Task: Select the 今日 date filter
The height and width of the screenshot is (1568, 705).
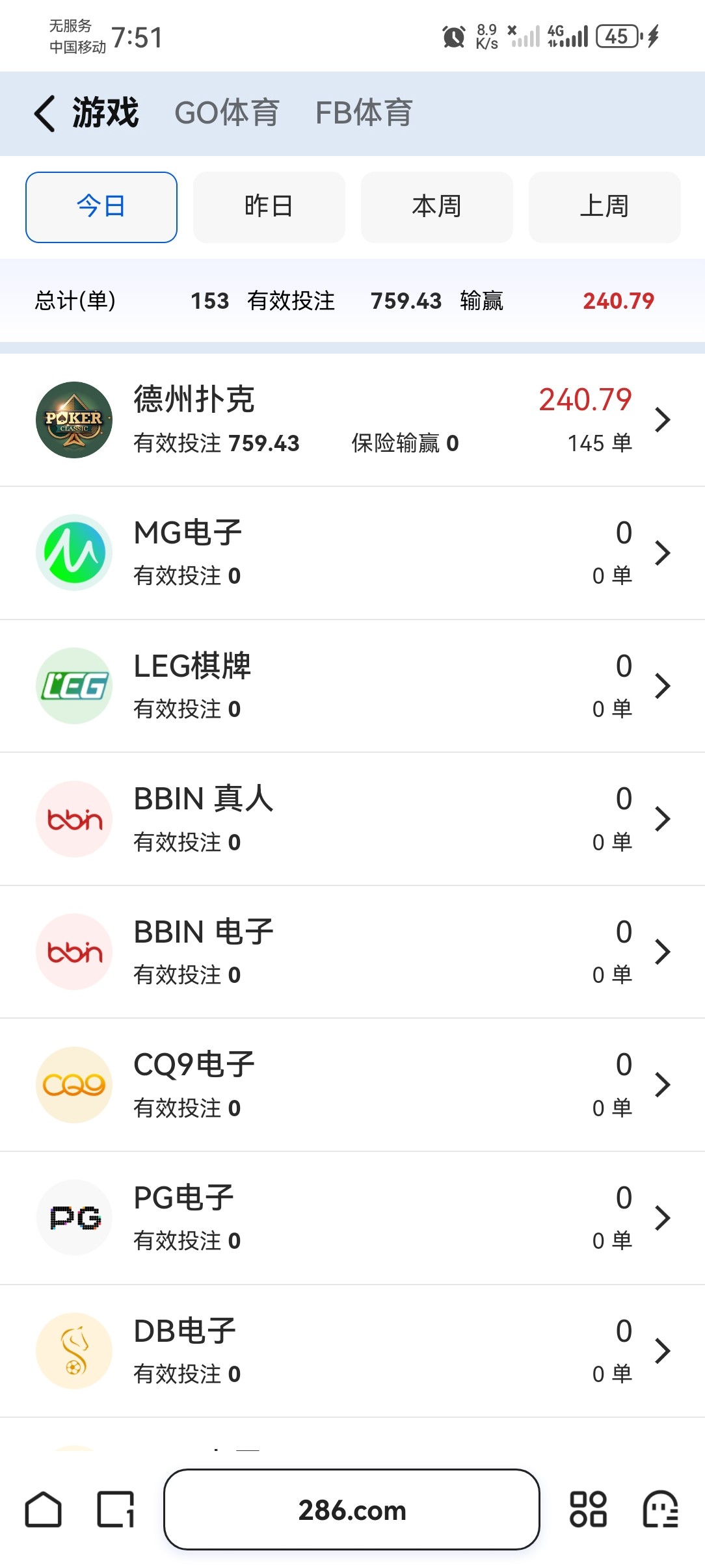Action: (x=101, y=207)
